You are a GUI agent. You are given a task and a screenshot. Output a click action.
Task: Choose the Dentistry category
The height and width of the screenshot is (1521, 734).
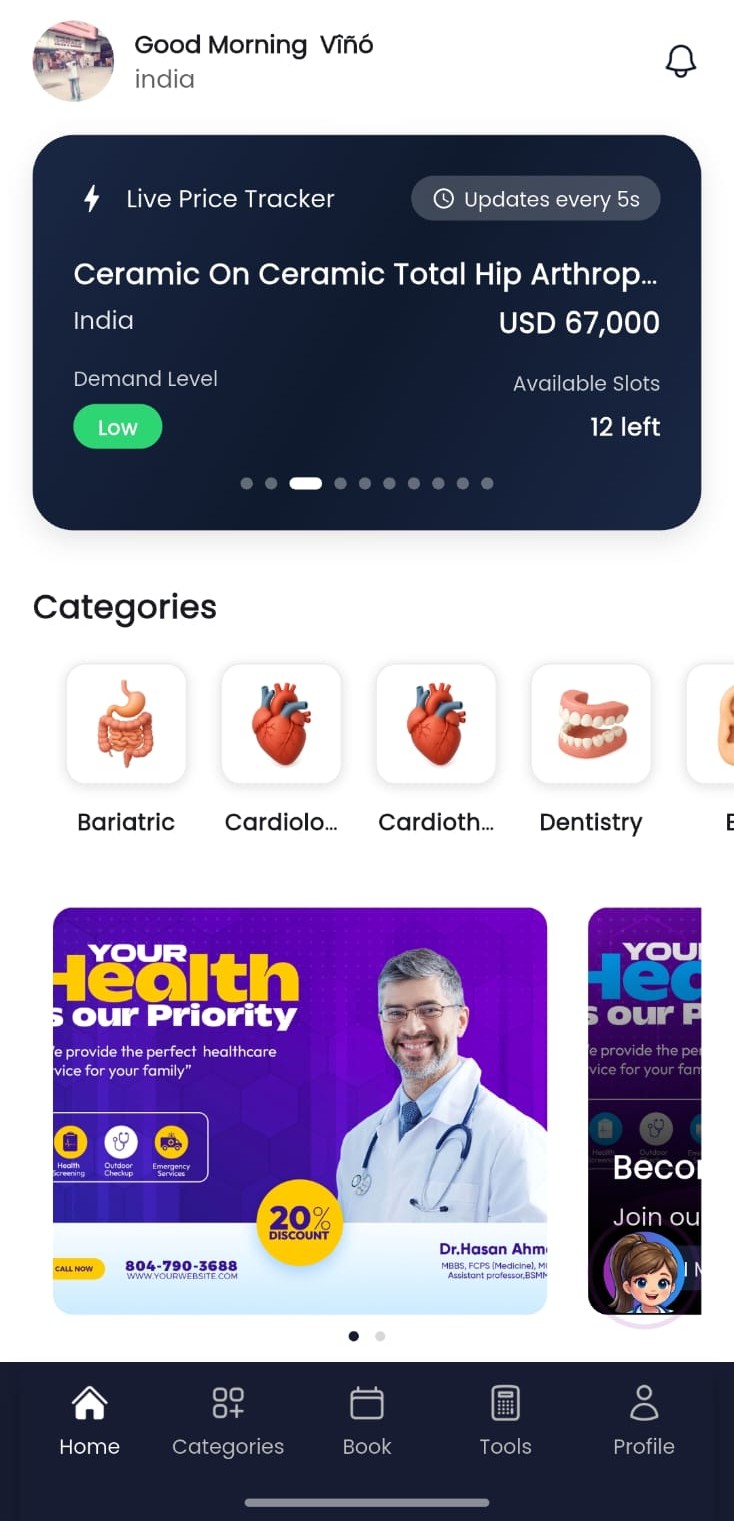(x=591, y=723)
